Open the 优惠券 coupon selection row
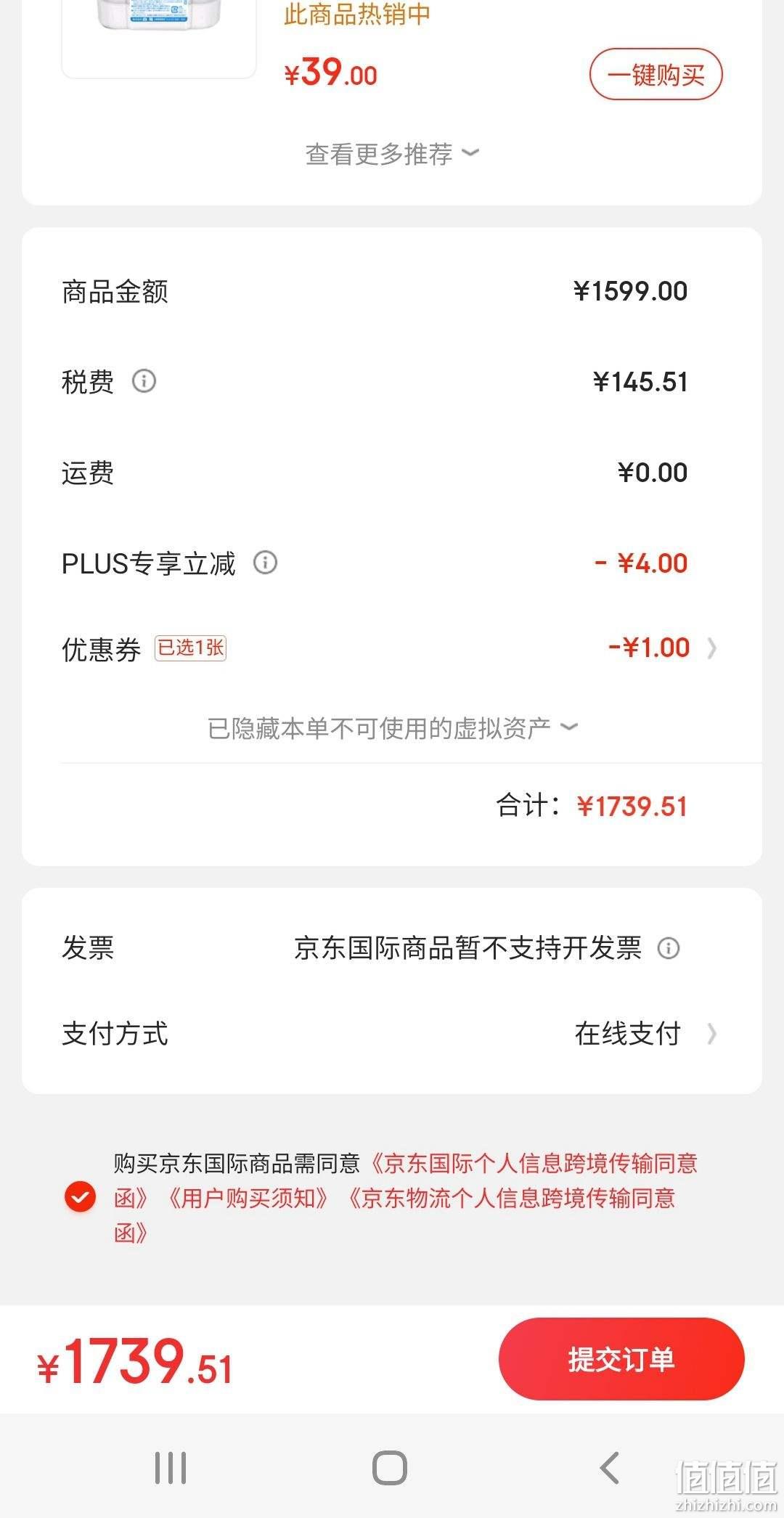Viewport: 784px width, 1518px height. [392, 648]
